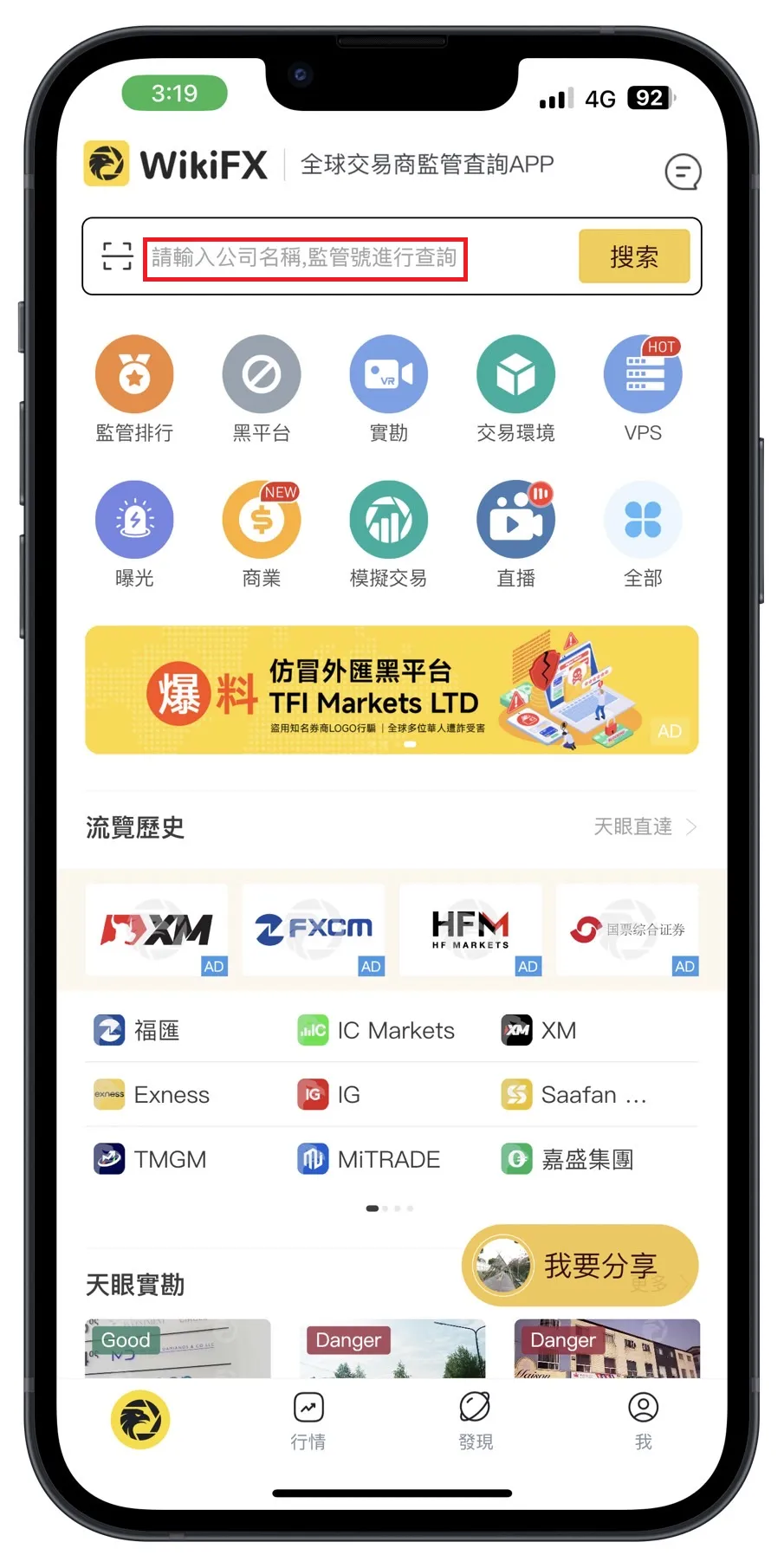Viewport: 784px width, 1568px height.
Task: Open the VPS shortcut
Action: tap(643, 390)
